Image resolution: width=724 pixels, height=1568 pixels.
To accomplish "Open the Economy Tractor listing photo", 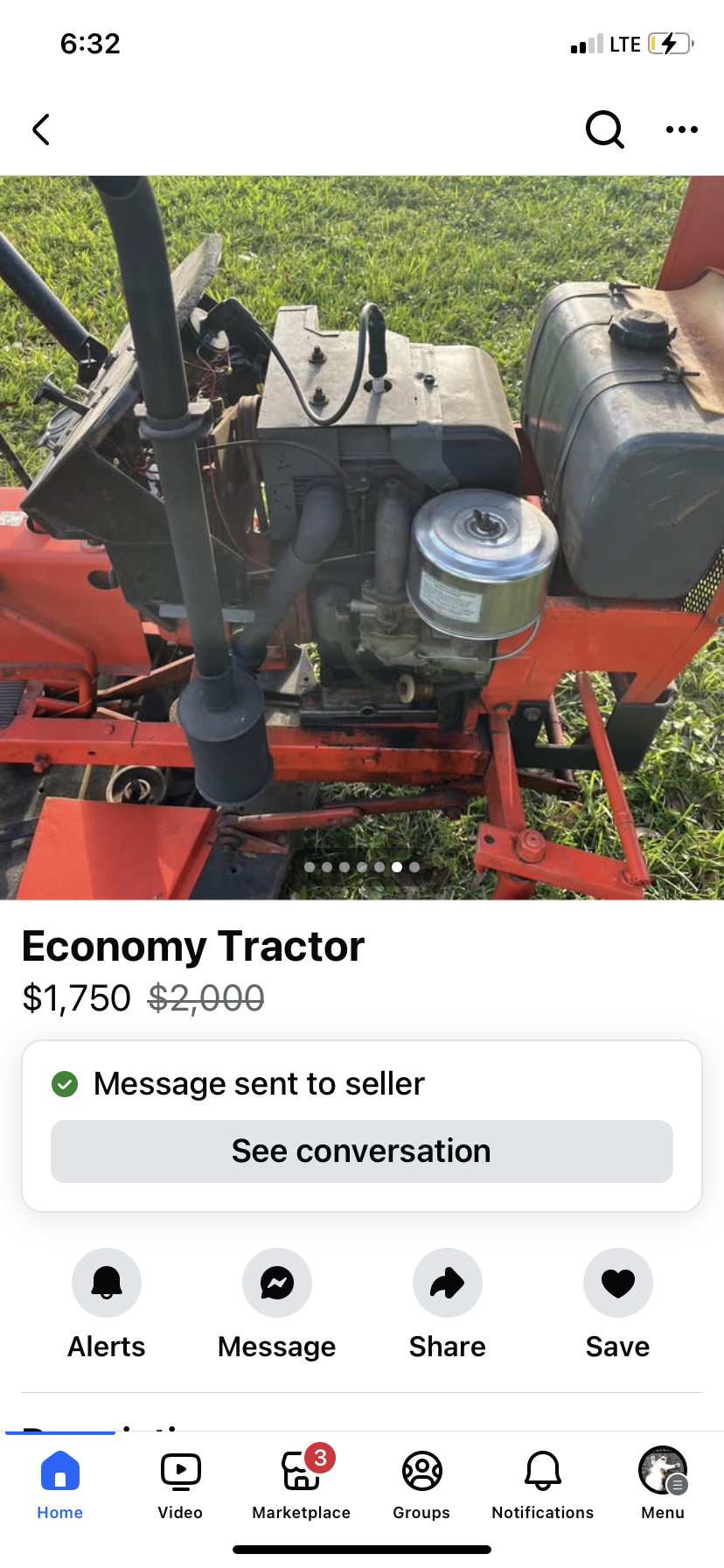I will 362,537.
